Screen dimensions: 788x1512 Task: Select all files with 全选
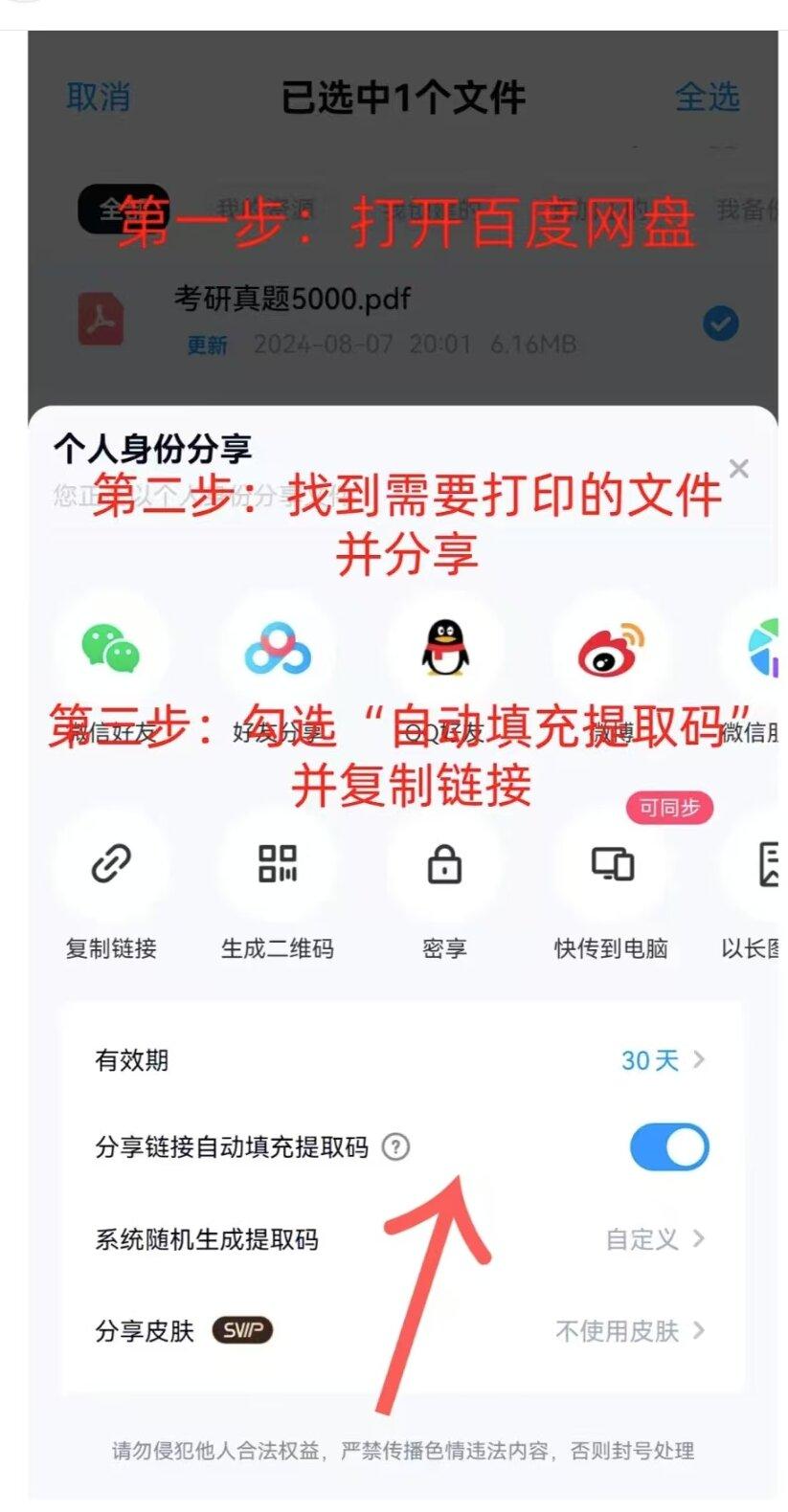(x=707, y=97)
